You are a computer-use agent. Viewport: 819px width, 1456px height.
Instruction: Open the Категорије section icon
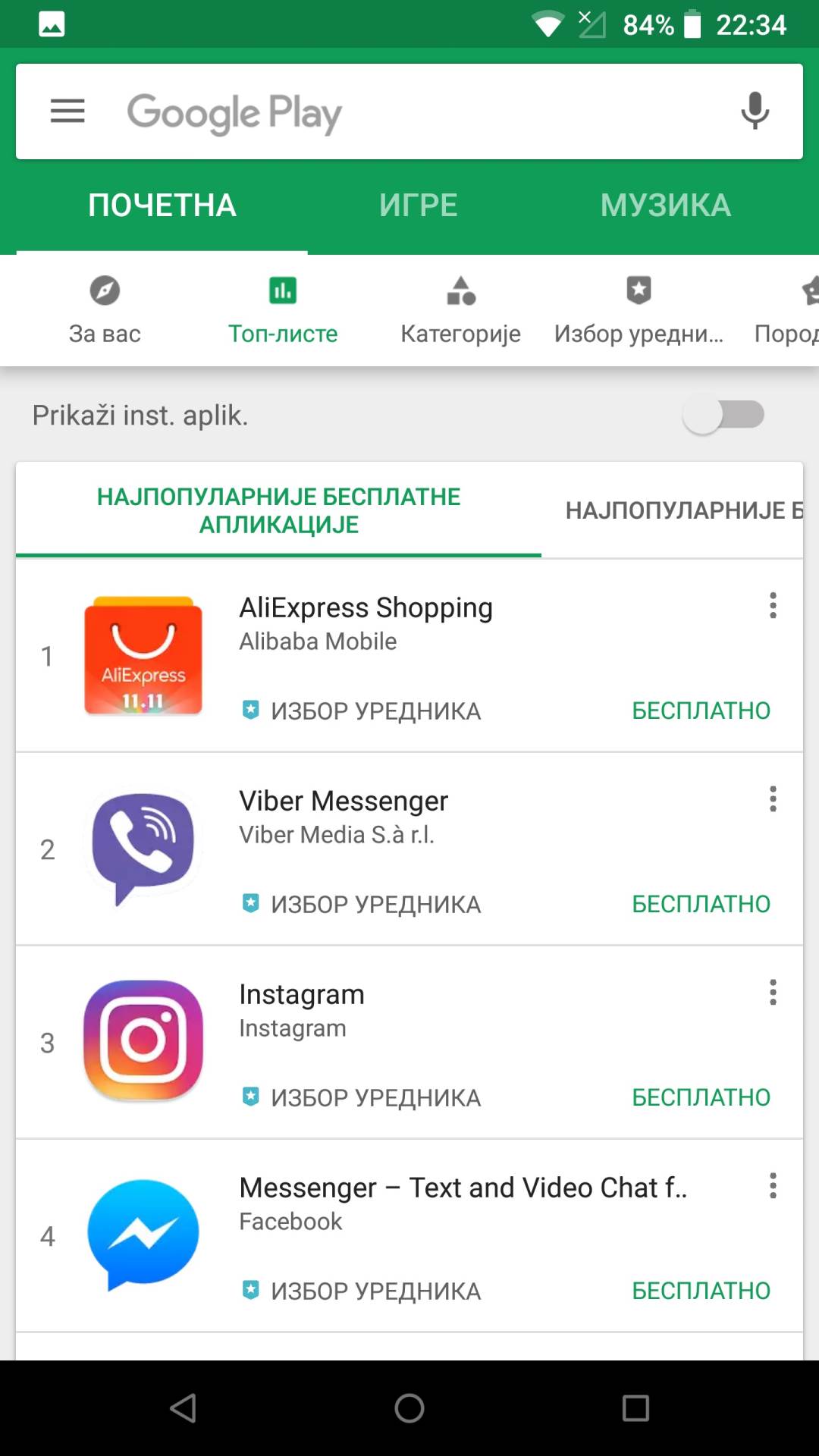(x=460, y=290)
